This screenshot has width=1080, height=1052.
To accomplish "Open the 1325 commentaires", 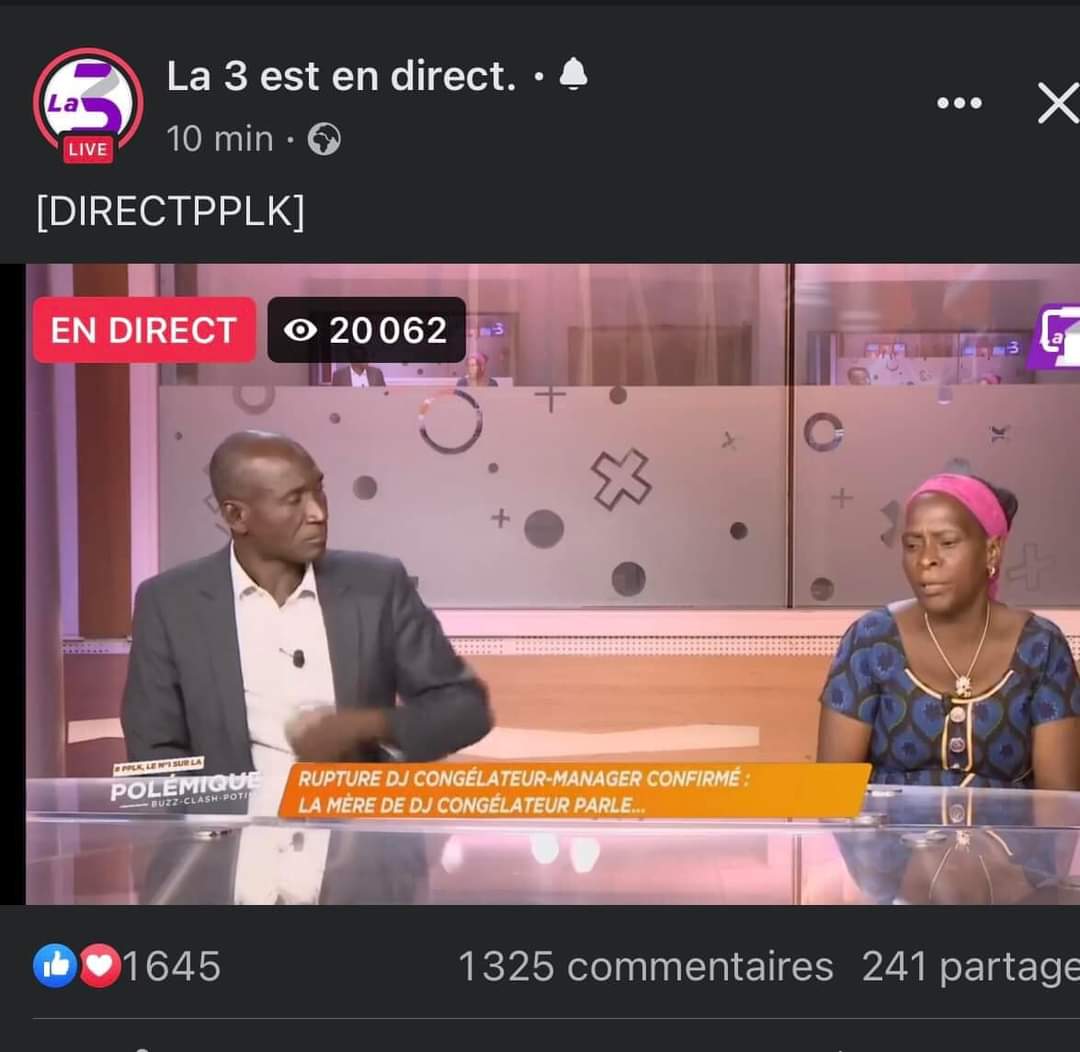I will [x=645, y=967].
